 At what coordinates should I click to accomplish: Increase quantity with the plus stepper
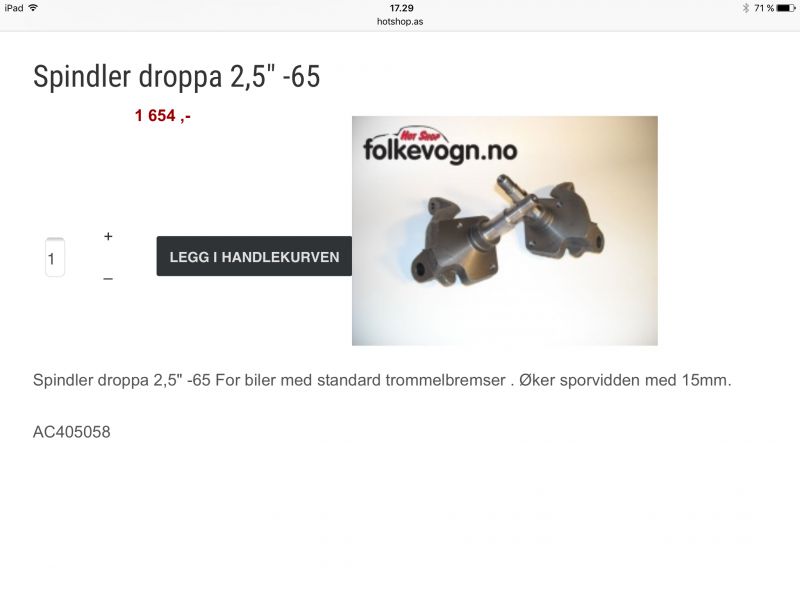pyautogui.click(x=108, y=237)
